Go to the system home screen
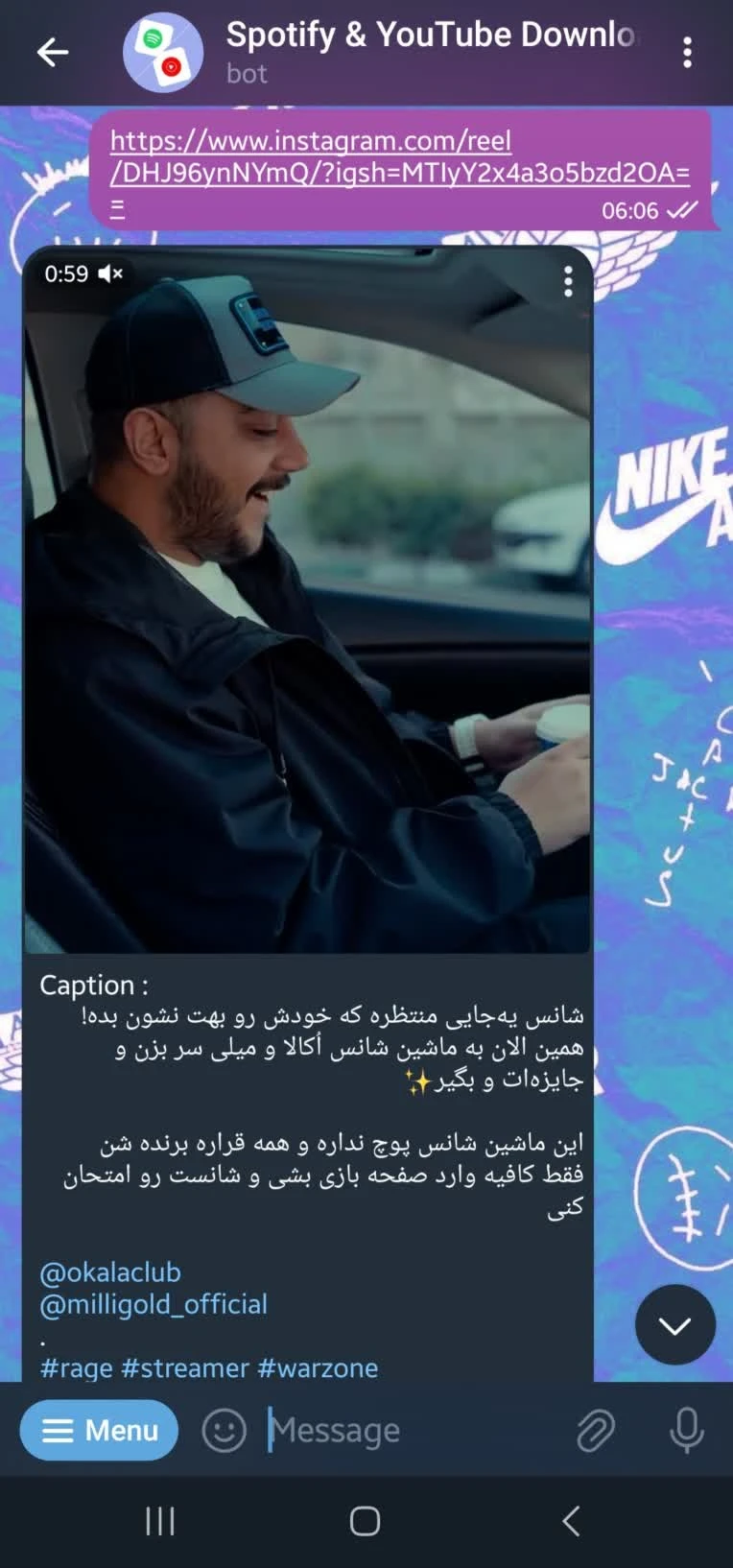The height and width of the screenshot is (1568, 733). click(x=365, y=1521)
